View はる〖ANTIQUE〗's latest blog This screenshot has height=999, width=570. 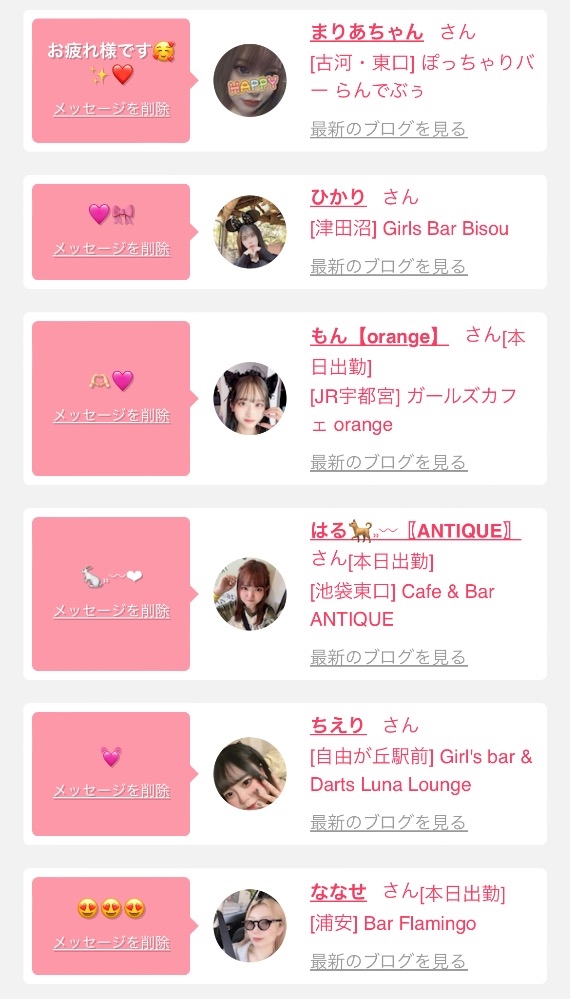tap(388, 657)
